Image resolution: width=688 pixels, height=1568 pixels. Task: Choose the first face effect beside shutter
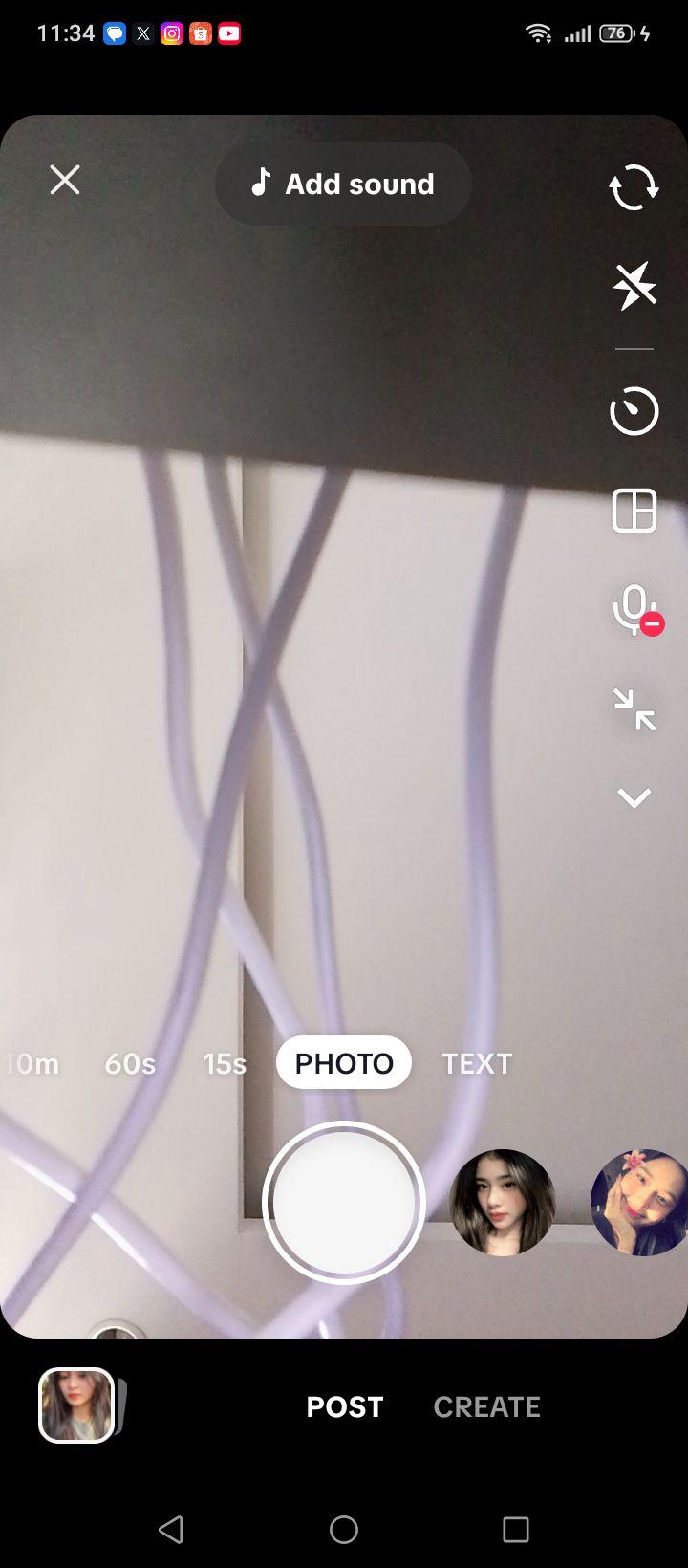pos(503,1203)
